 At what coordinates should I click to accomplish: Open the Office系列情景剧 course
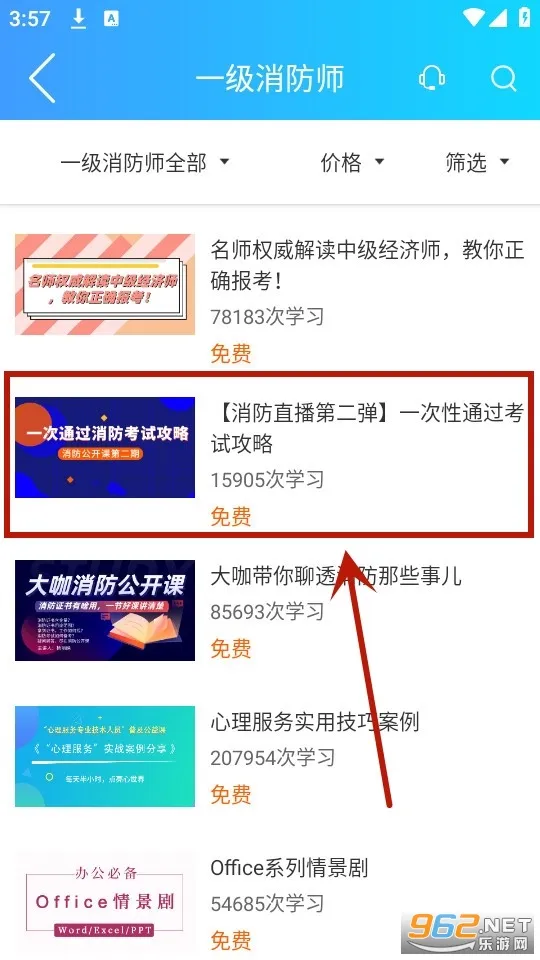(x=270, y=902)
